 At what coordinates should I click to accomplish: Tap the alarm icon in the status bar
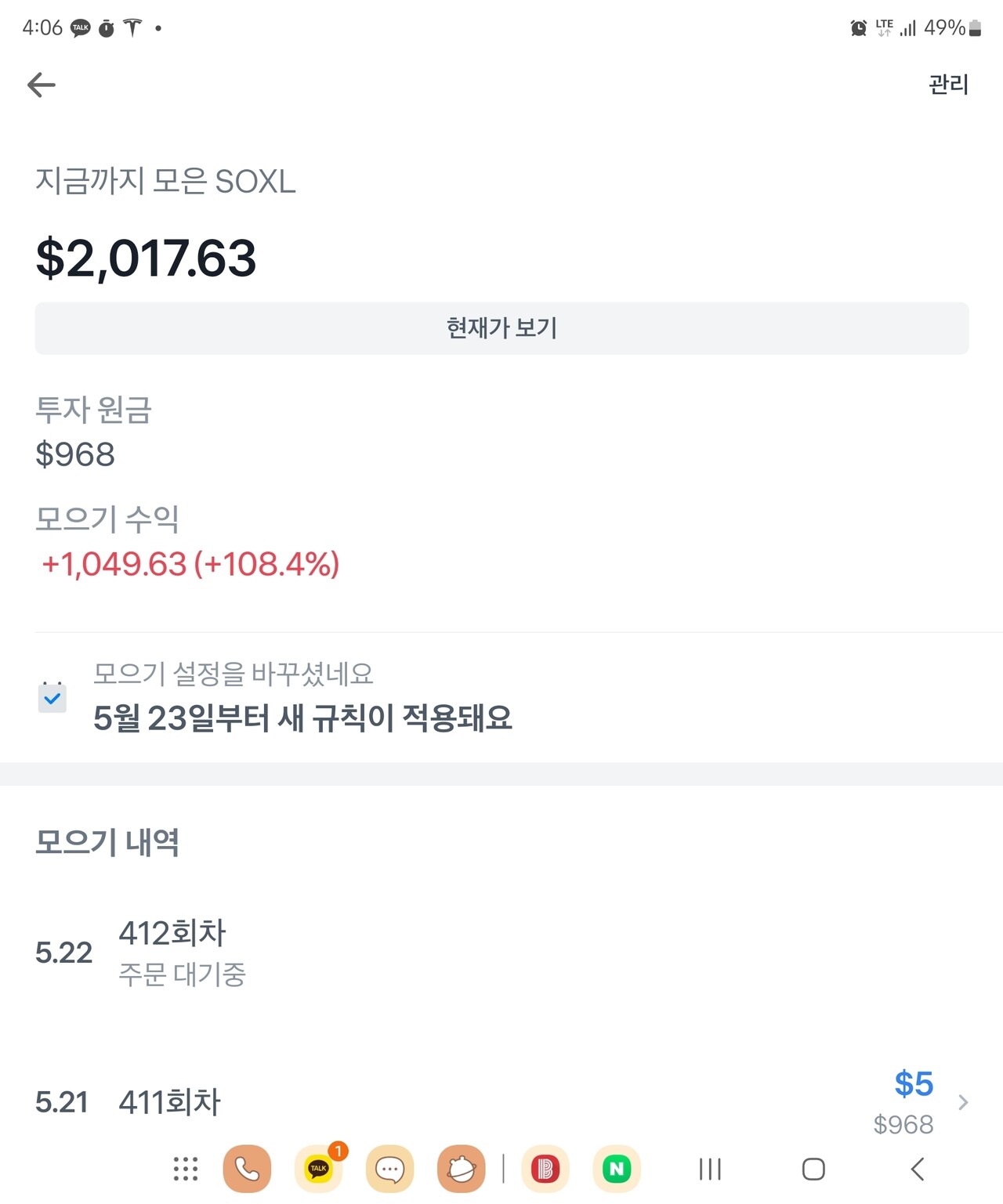pyautogui.click(x=857, y=27)
